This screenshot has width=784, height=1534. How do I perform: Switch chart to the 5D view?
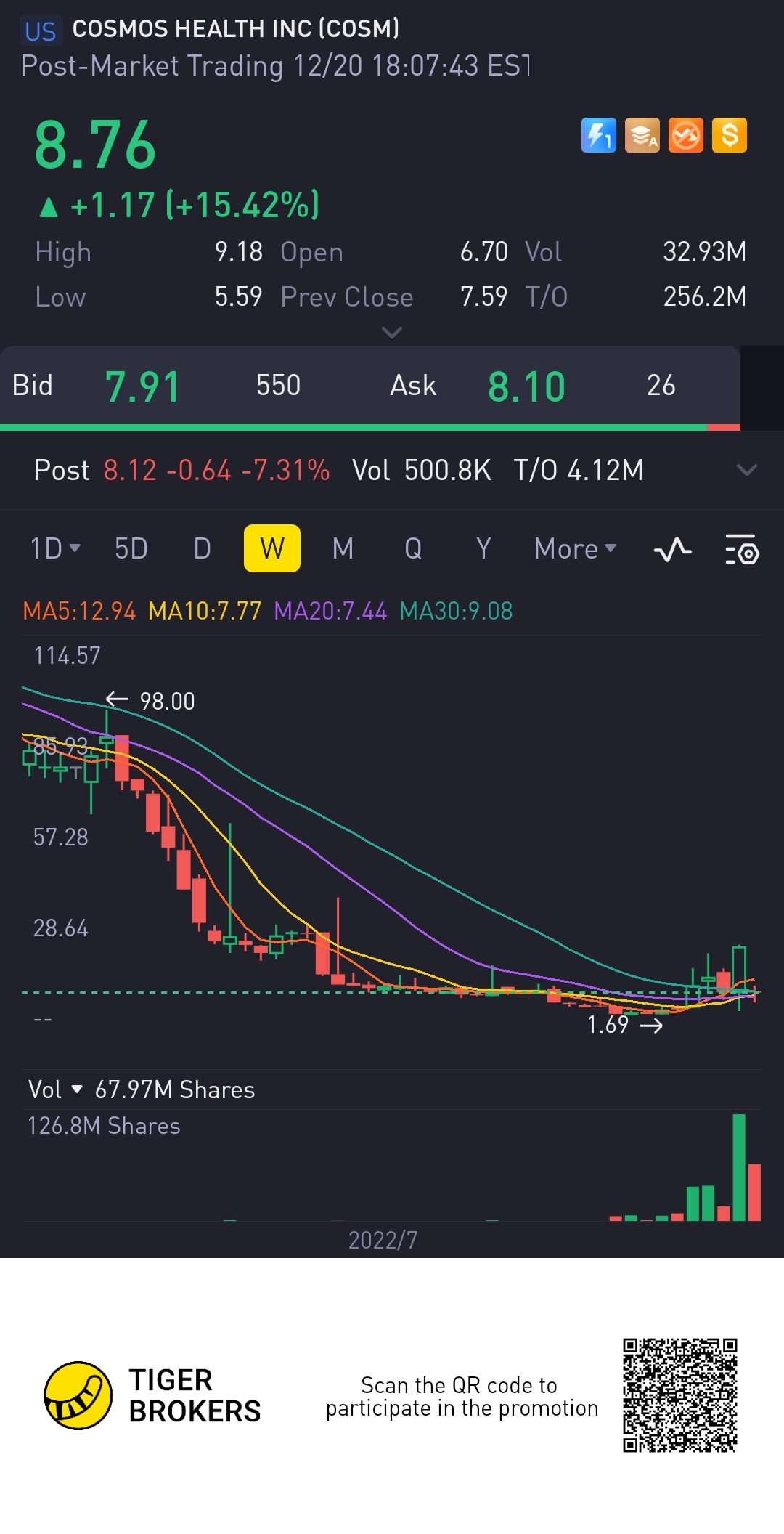click(131, 549)
